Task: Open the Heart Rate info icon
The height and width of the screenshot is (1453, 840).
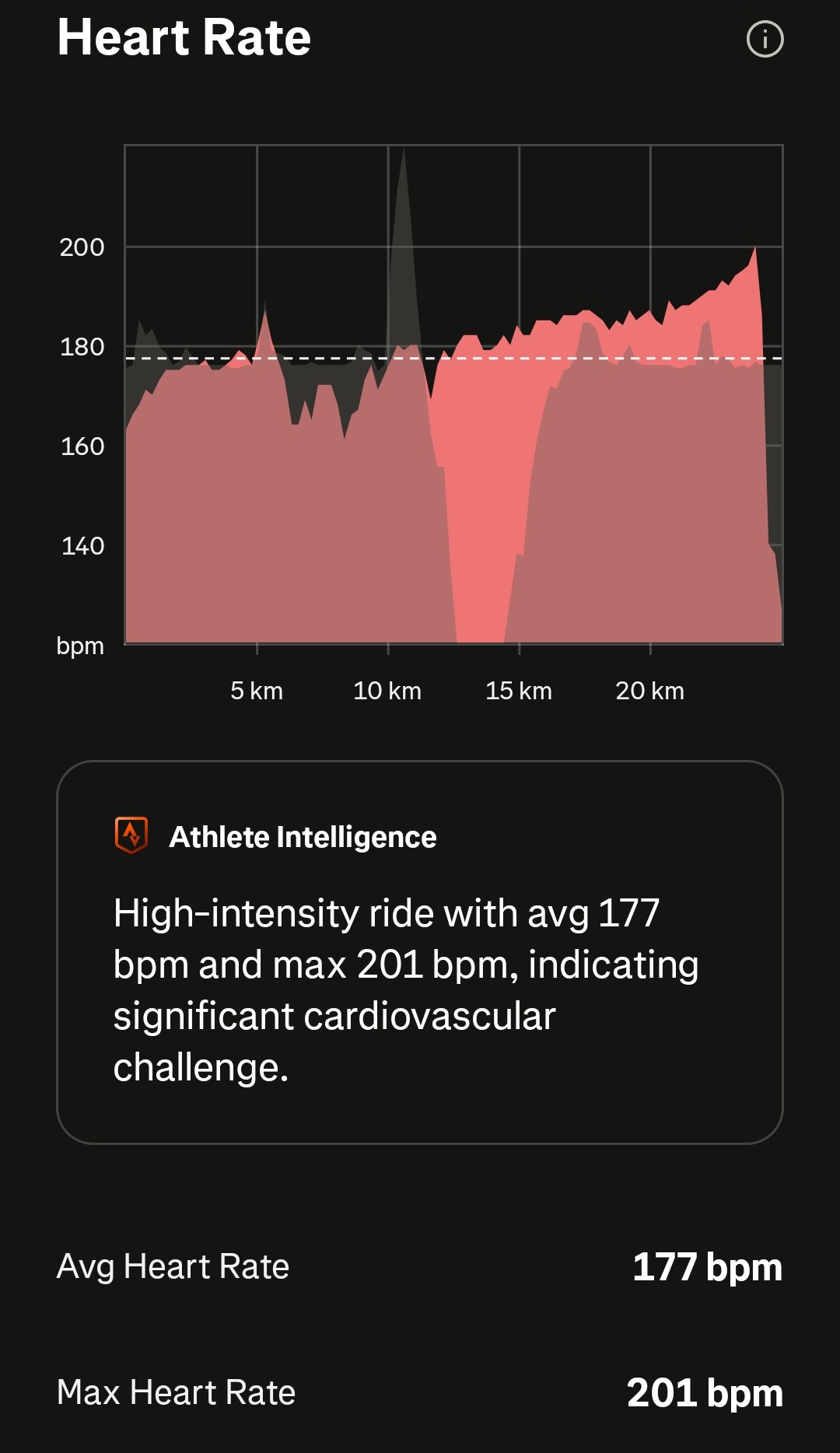Action: (x=765, y=39)
